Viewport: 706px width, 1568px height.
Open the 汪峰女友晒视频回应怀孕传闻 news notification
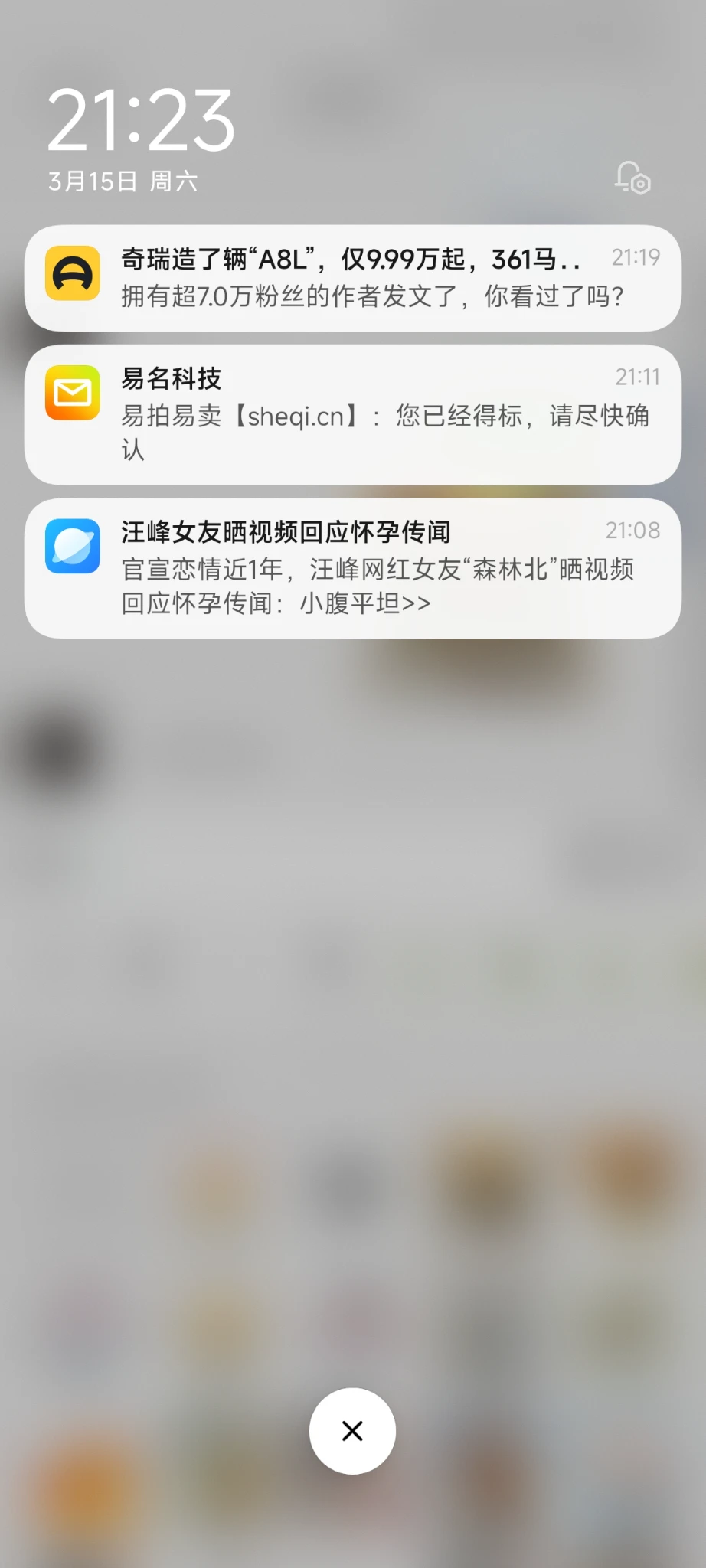point(352,568)
